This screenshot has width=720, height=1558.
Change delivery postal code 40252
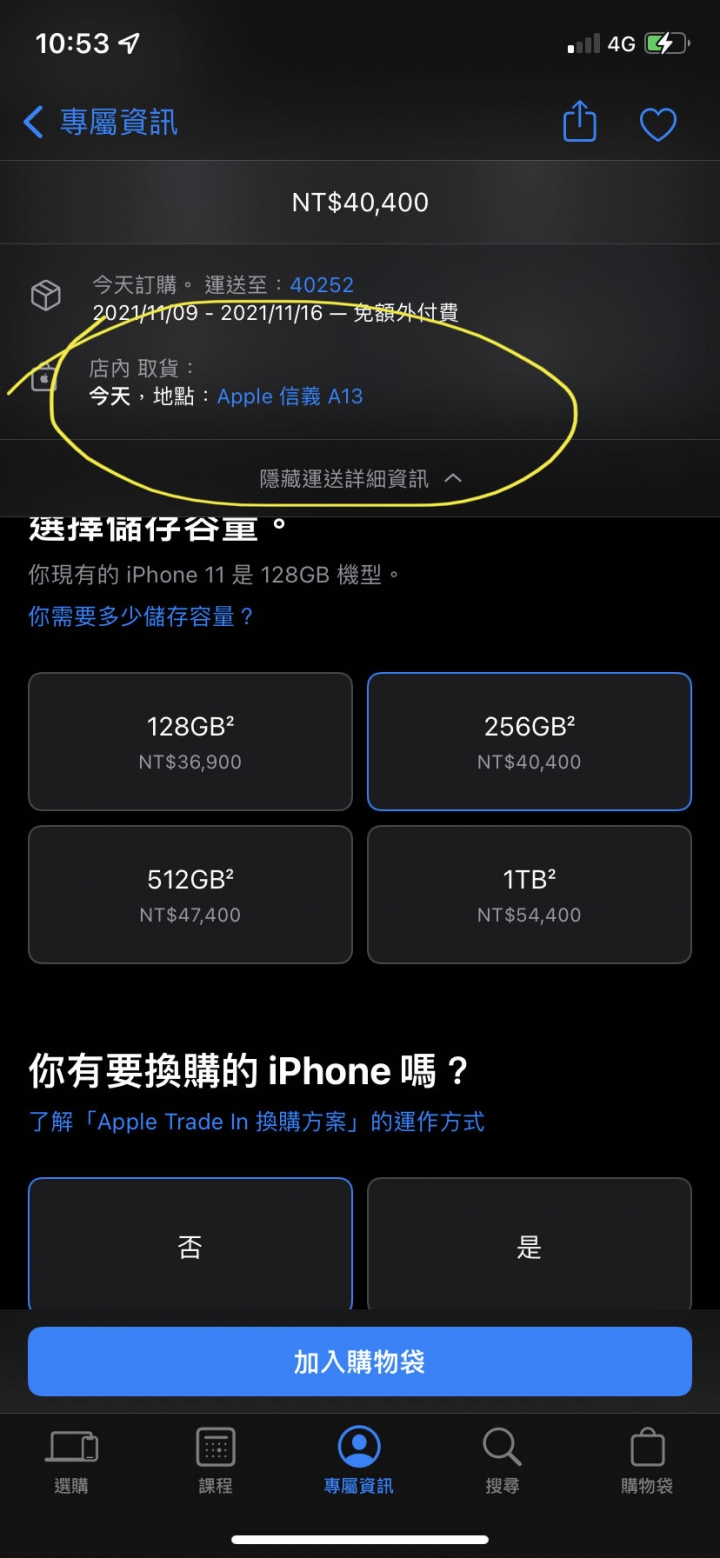[x=321, y=285]
